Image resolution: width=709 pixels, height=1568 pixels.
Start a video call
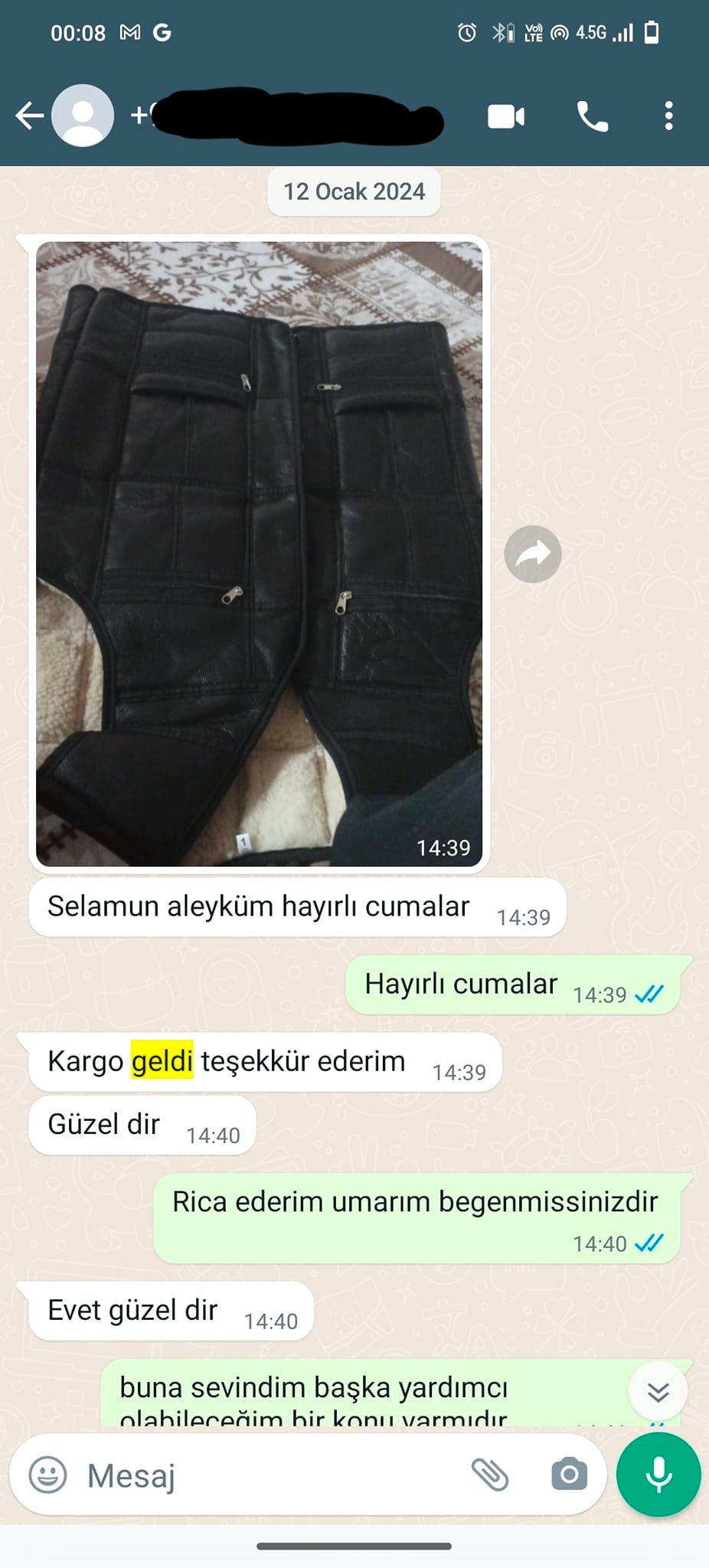click(x=506, y=116)
